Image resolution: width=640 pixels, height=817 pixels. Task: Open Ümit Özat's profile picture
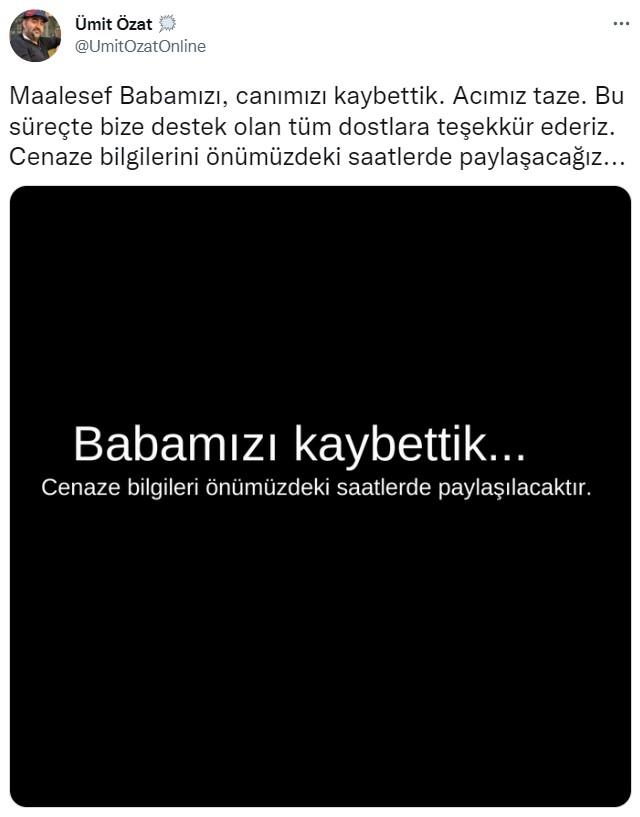pos(35,35)
